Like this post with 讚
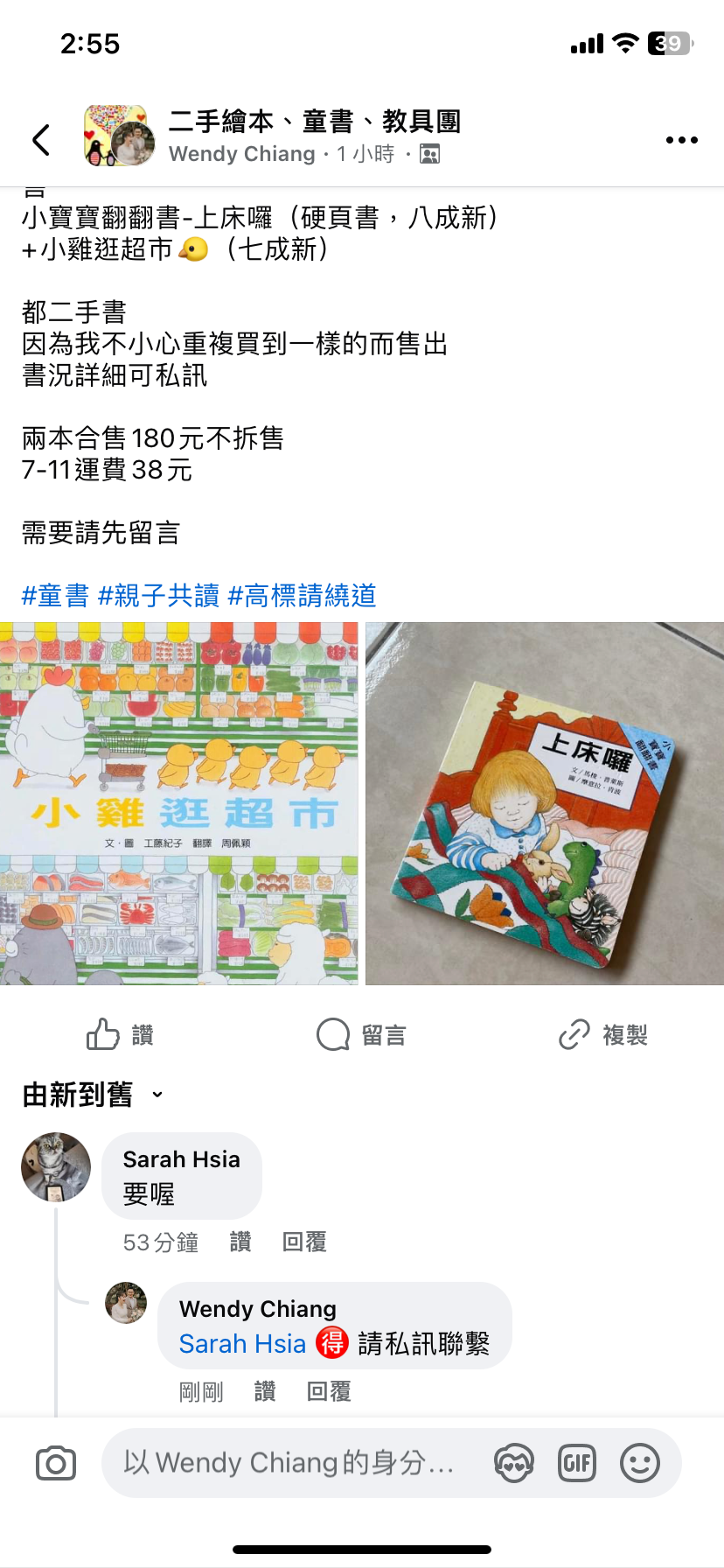Screen dimensions: 724x1568 (121, 1035)
